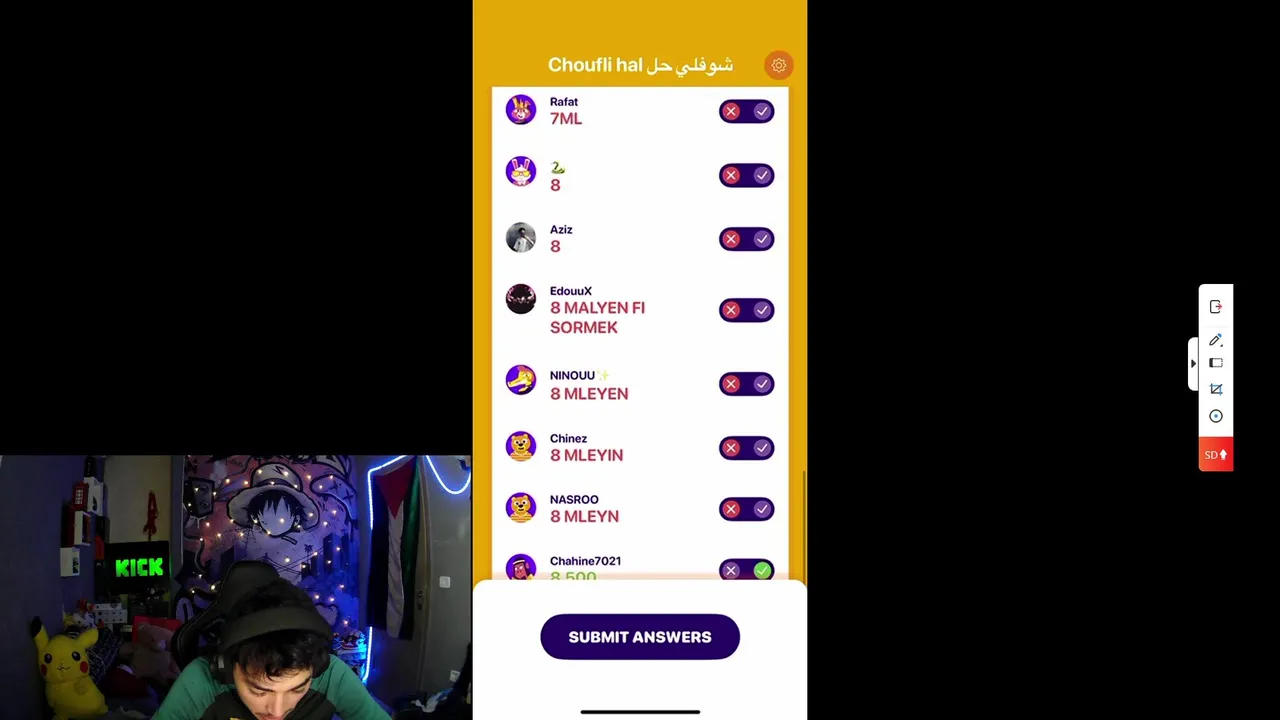Approve EdouuX's answer with the checkmark

(x=762, y=310)
